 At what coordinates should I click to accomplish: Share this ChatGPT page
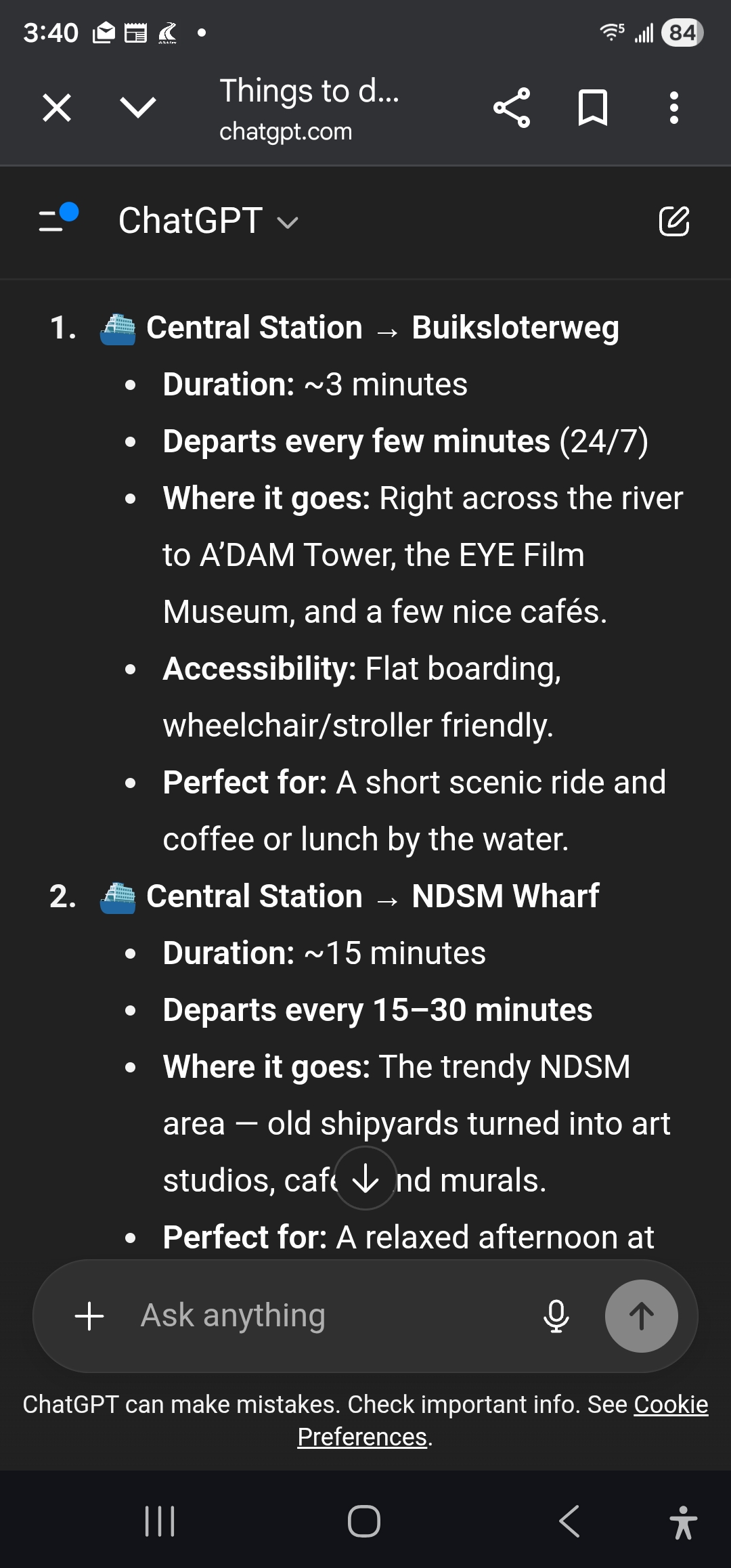click(x=512, y=108)
